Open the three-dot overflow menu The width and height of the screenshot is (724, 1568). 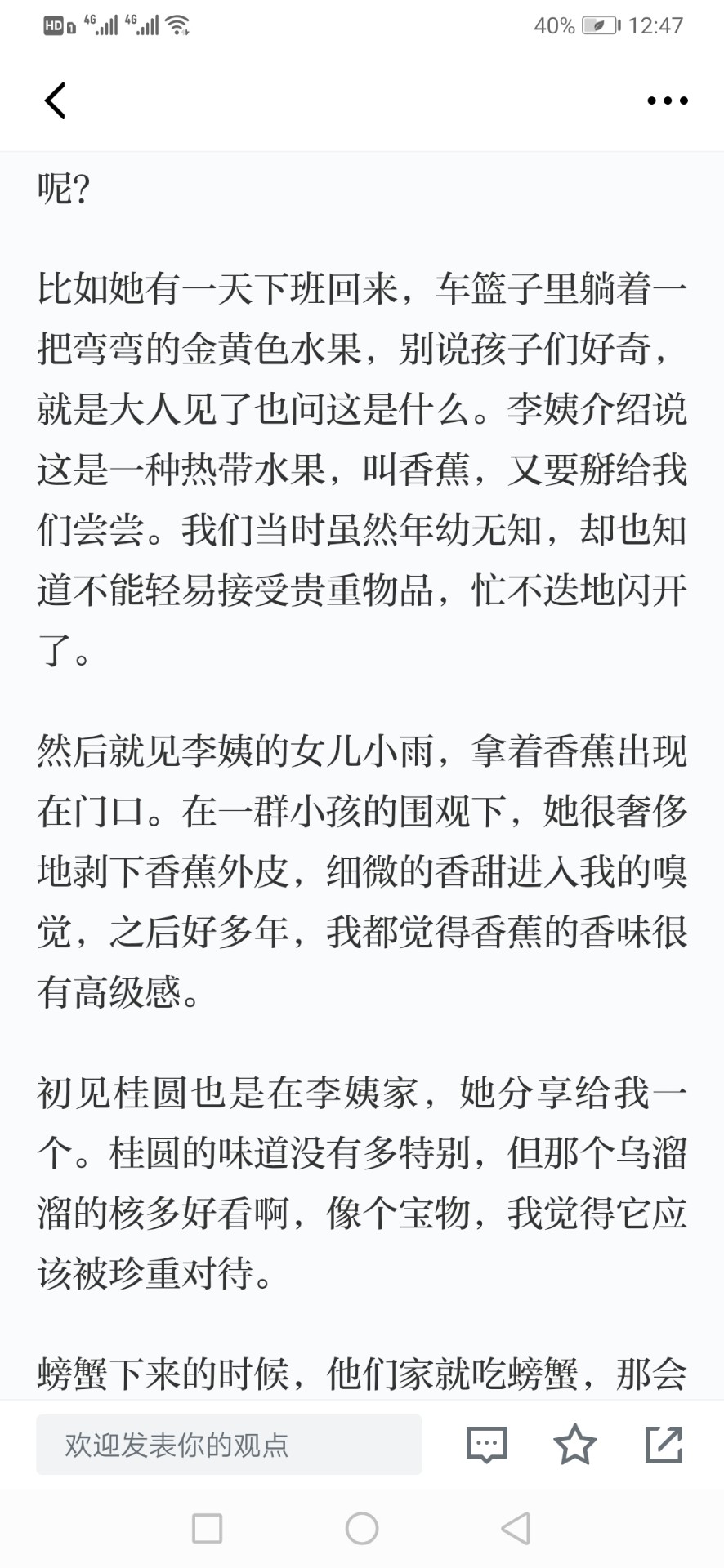click(668, 100)
